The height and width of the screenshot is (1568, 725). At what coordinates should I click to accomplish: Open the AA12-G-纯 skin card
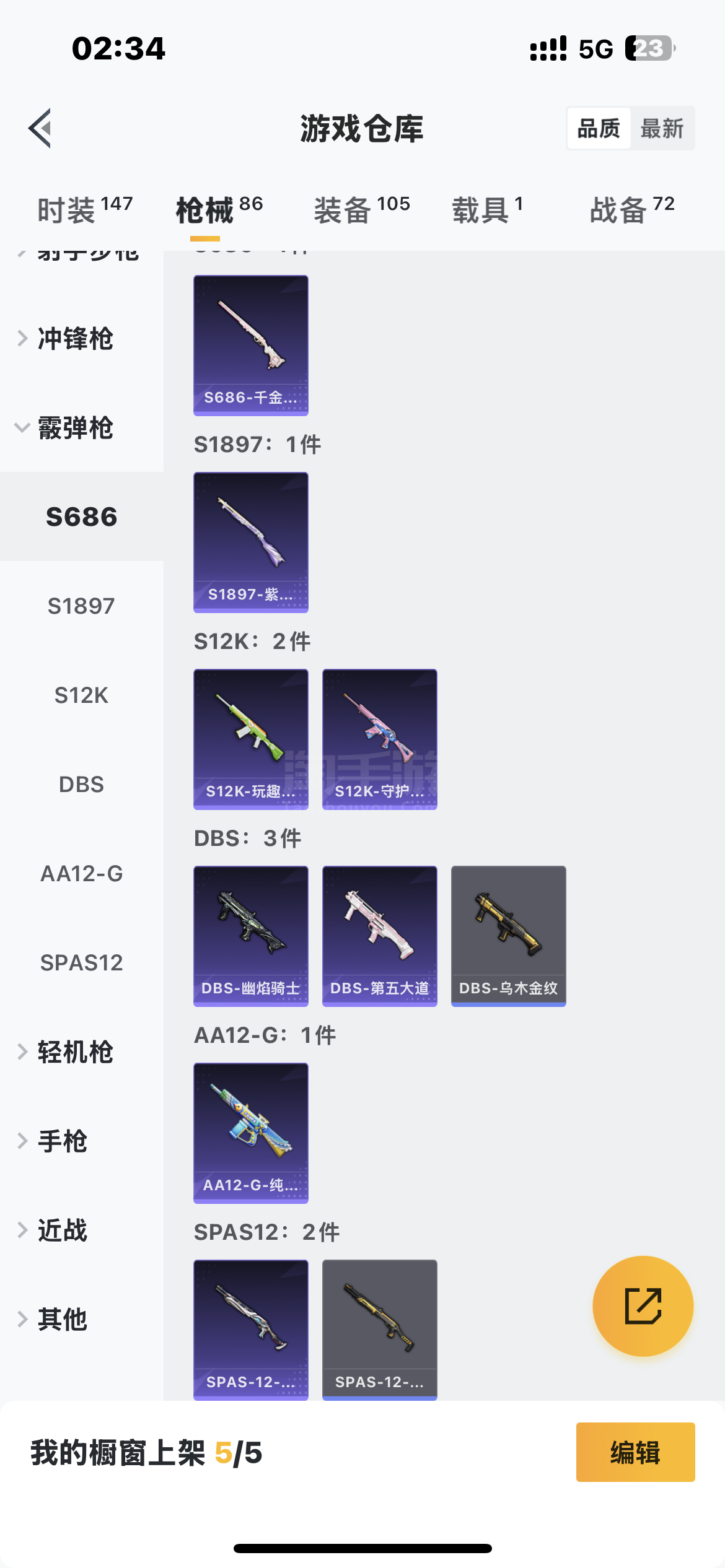point(251,1133)
